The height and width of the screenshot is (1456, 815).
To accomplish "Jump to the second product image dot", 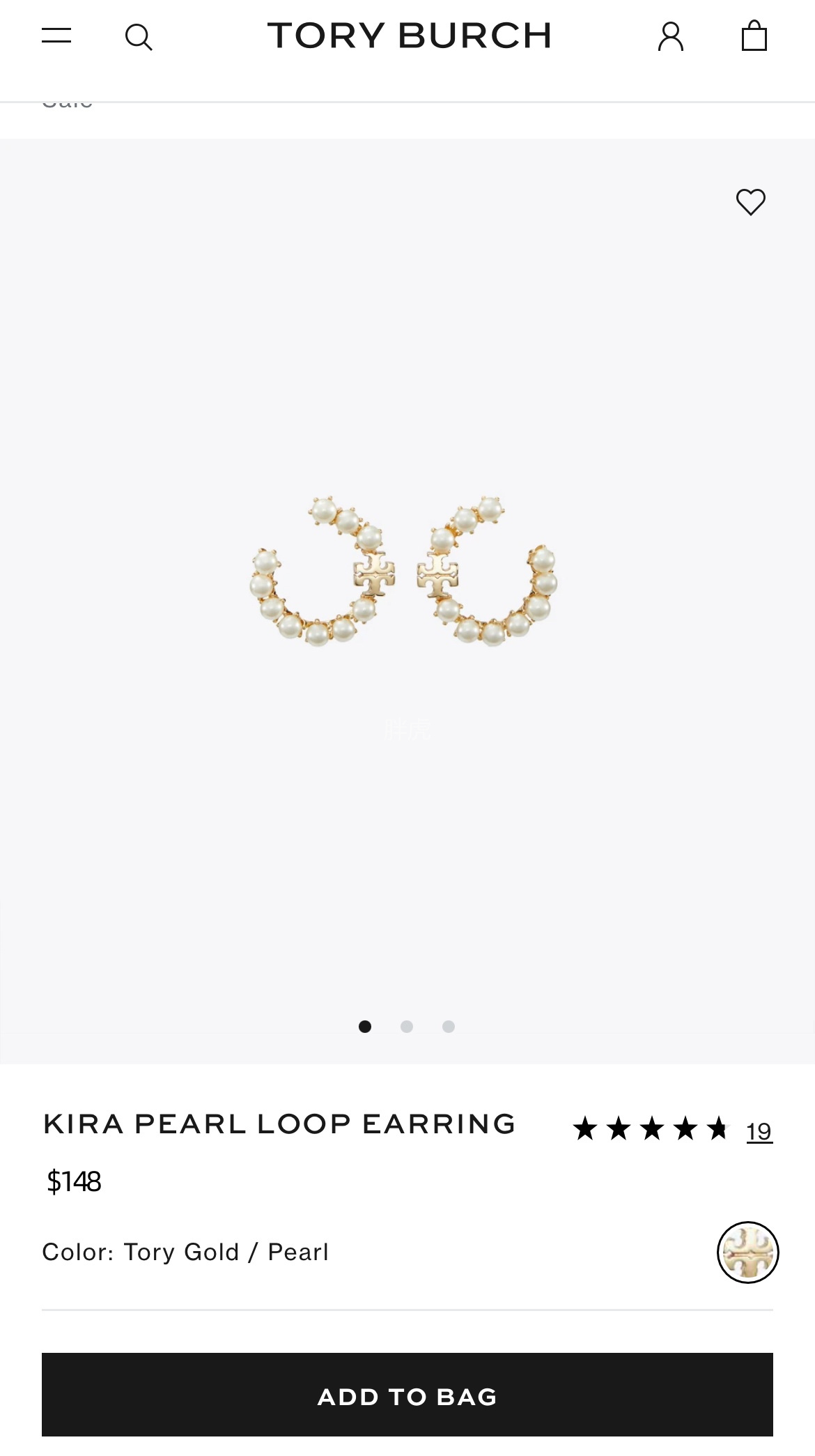I will pos(407,1026).
